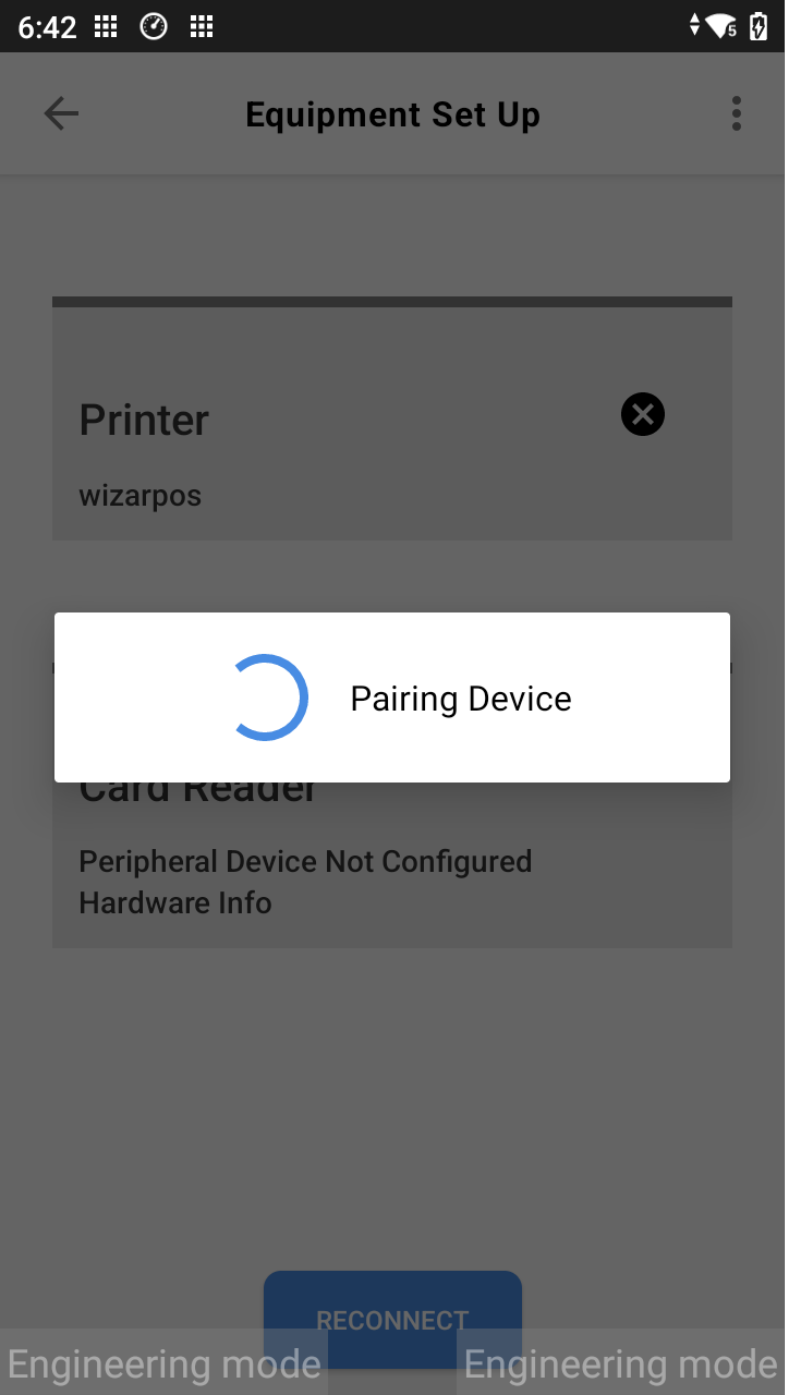Open the Card Reader configuration card
The image size is (786, 1395).
392,870
